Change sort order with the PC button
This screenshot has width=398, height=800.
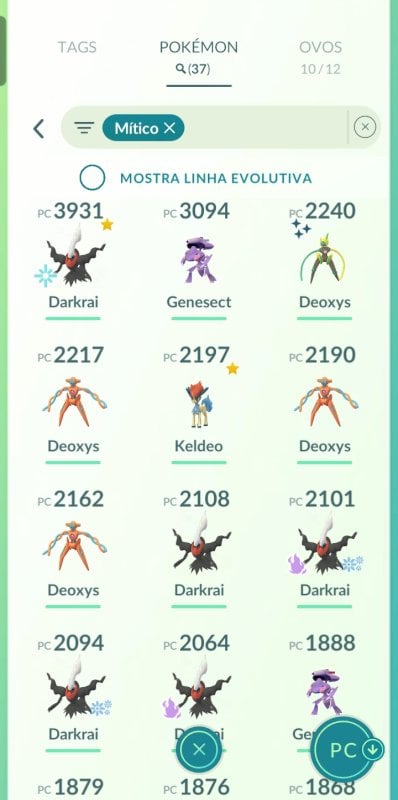pyautogui.click(x=349, y=749)
